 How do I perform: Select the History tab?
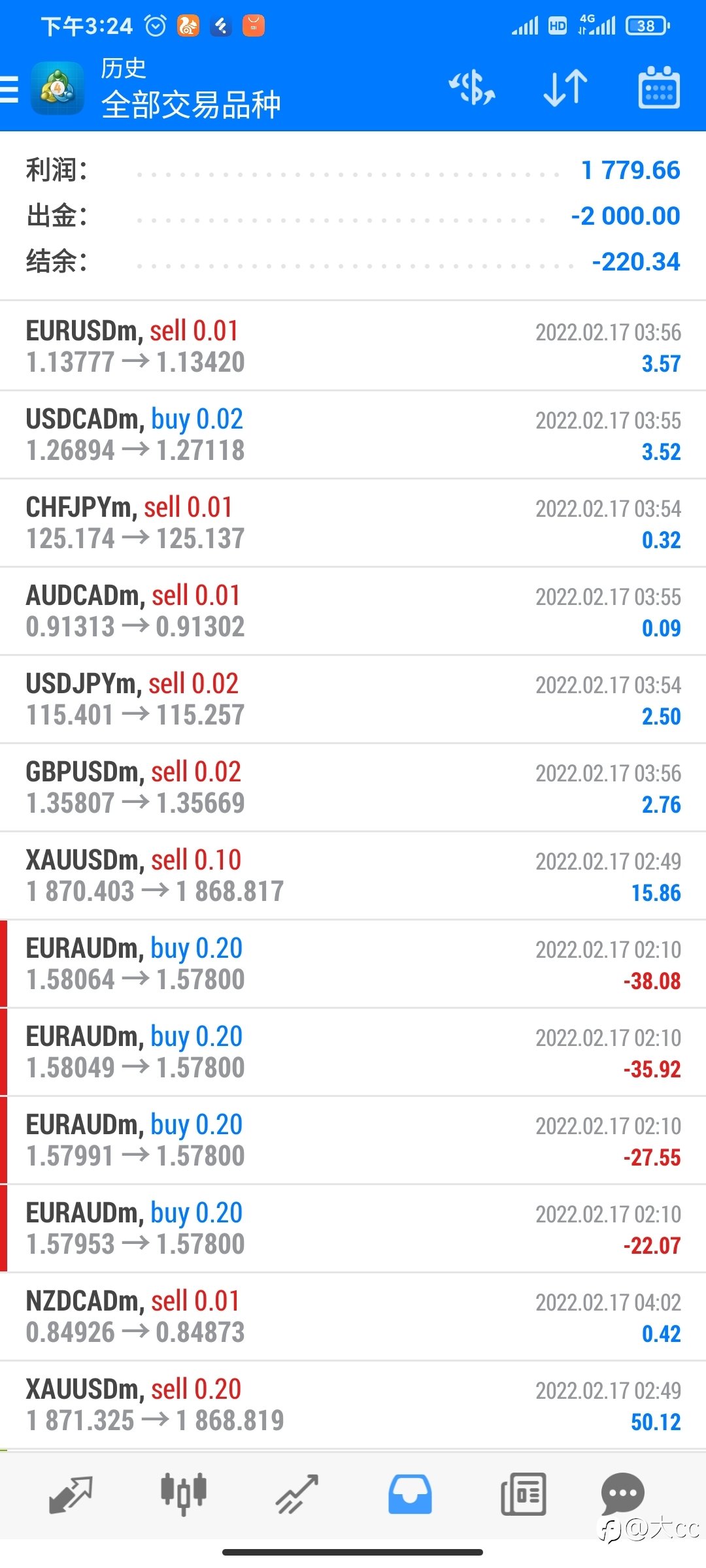pyautogui.click(x=410, y=1494)
